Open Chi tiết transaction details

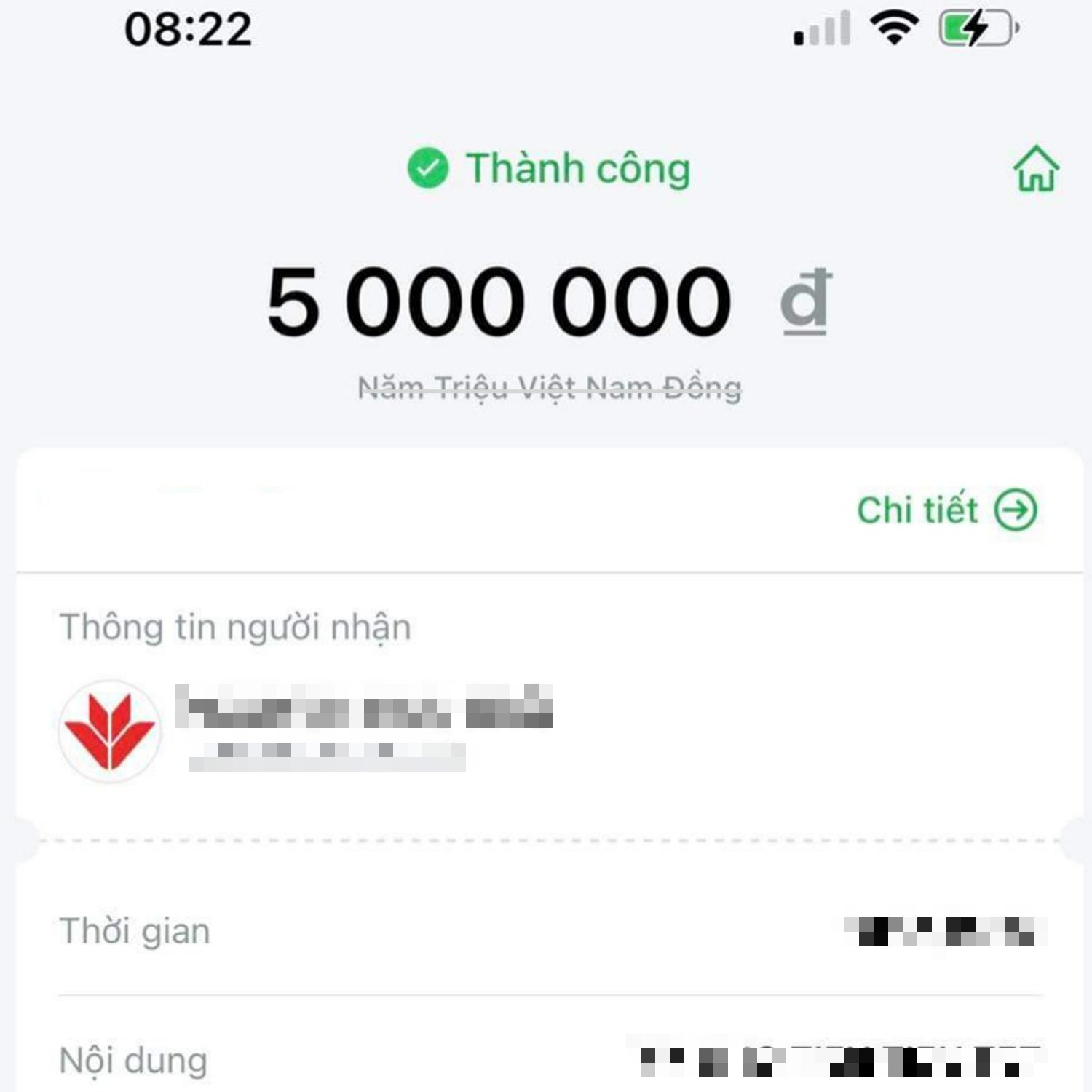coord(946,510)
